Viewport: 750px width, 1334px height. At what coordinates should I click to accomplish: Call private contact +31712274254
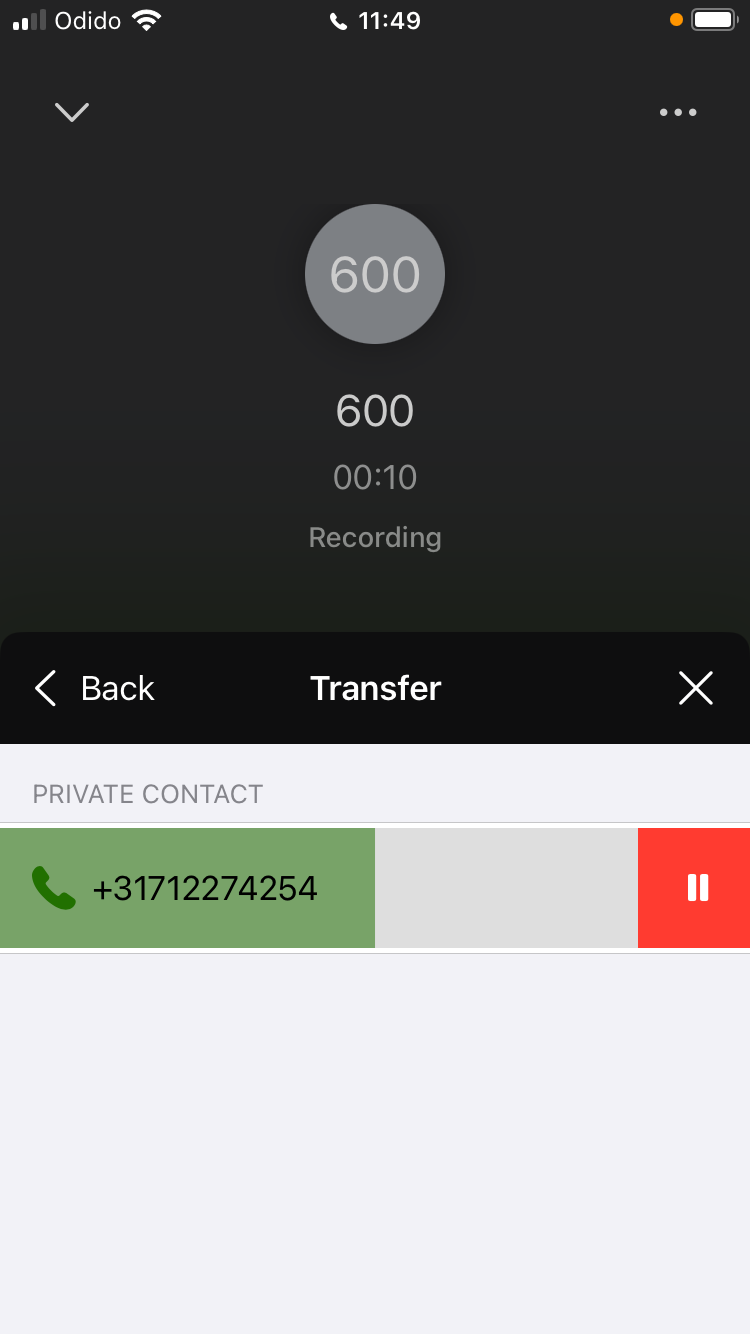coord(188,888)
